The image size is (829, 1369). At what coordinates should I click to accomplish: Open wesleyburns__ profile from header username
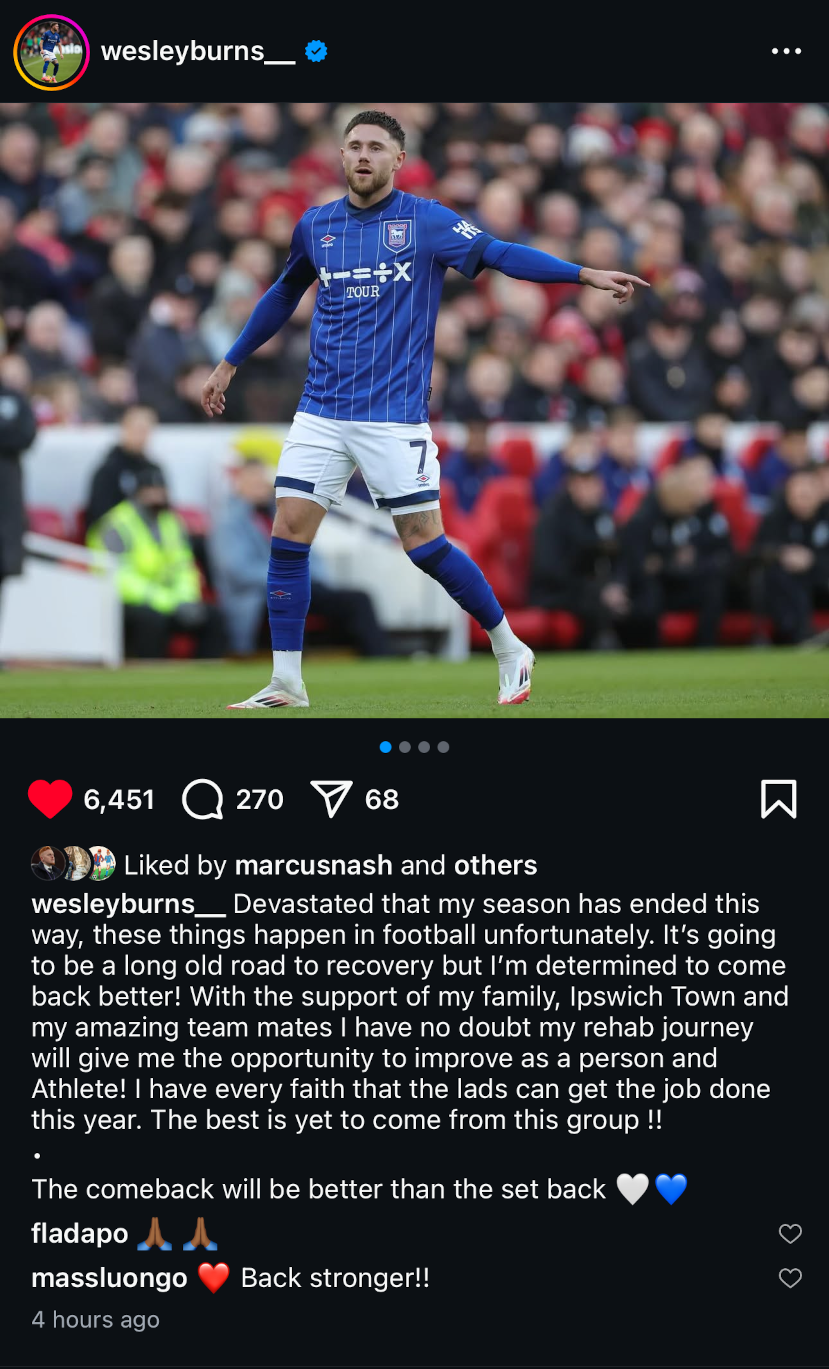pyautogui.click(x=197, y=51)
